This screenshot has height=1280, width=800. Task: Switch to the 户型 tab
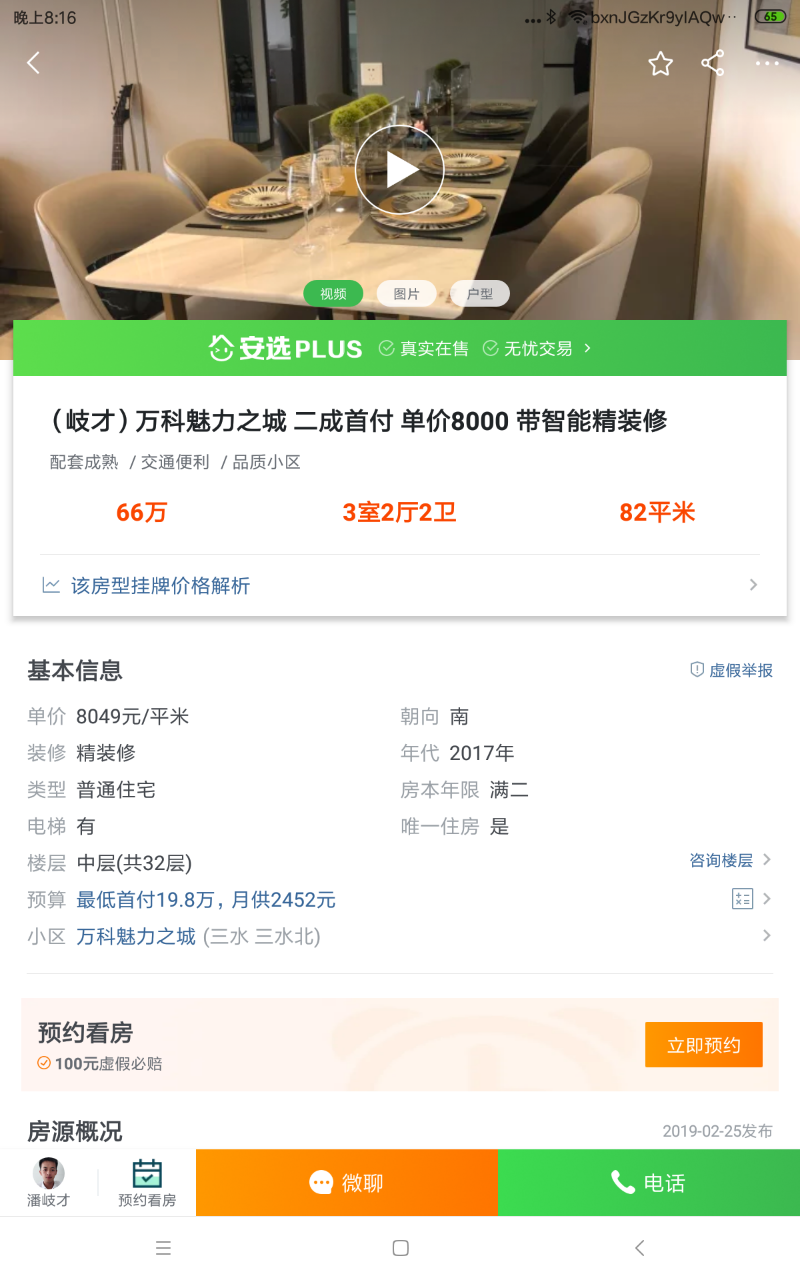[x=480, y=294]
